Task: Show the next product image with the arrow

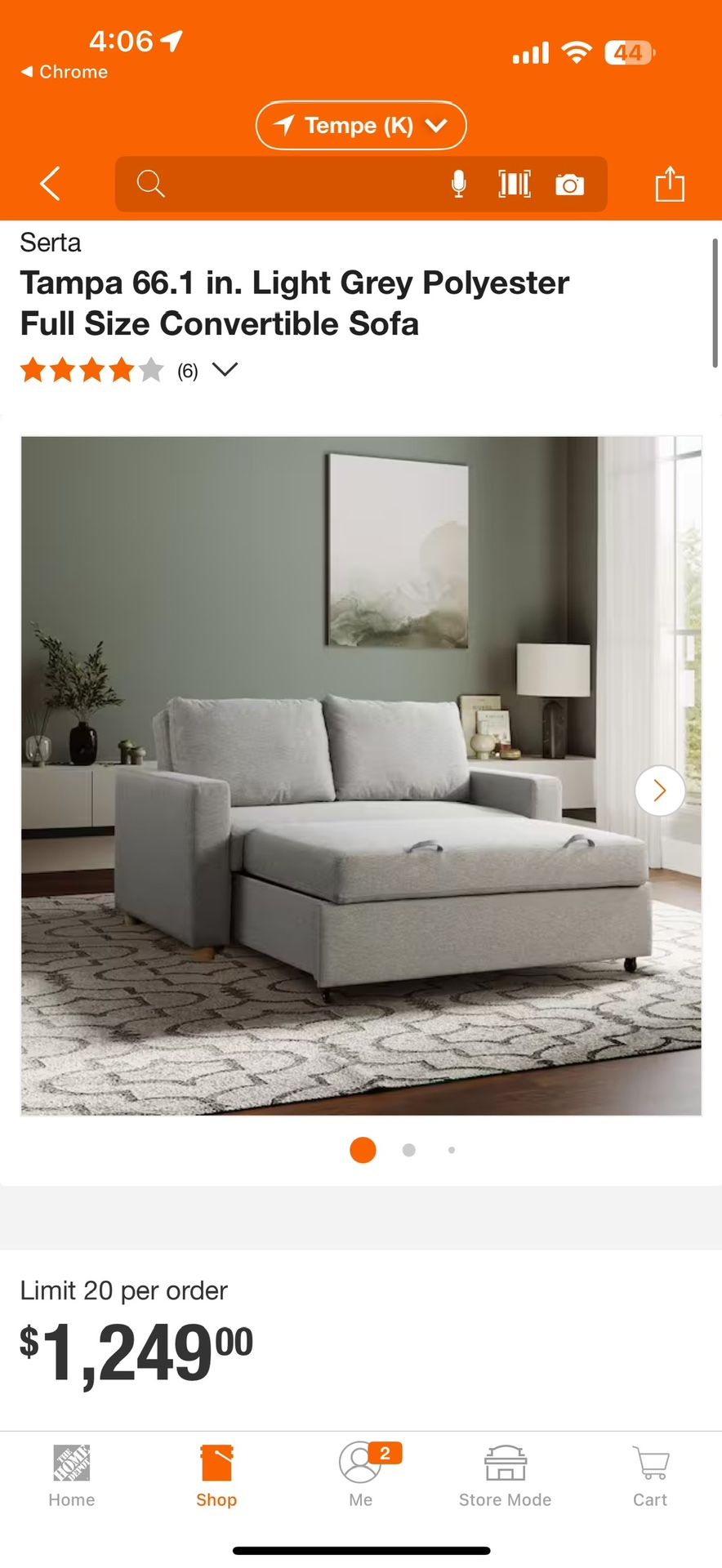Action: click(x=659, y=791)
